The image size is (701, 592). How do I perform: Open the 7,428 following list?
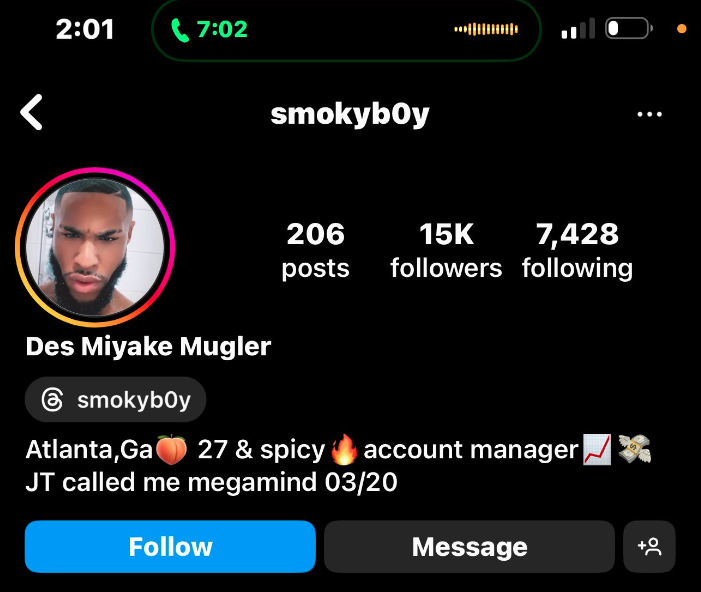click(x=577, y=250)
